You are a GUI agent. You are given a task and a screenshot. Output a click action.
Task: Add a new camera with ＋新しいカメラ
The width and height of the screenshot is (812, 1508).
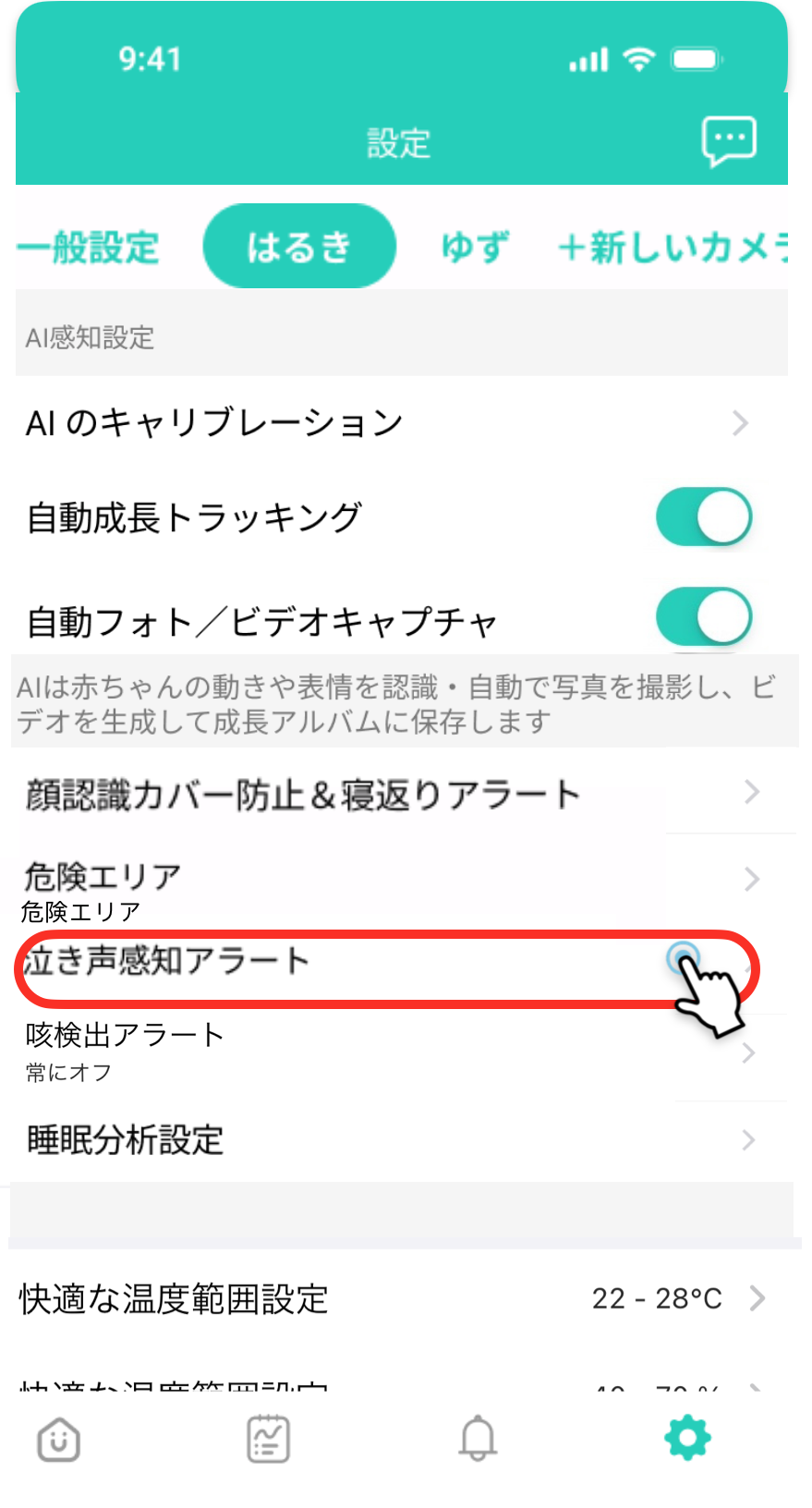(673, 248)
